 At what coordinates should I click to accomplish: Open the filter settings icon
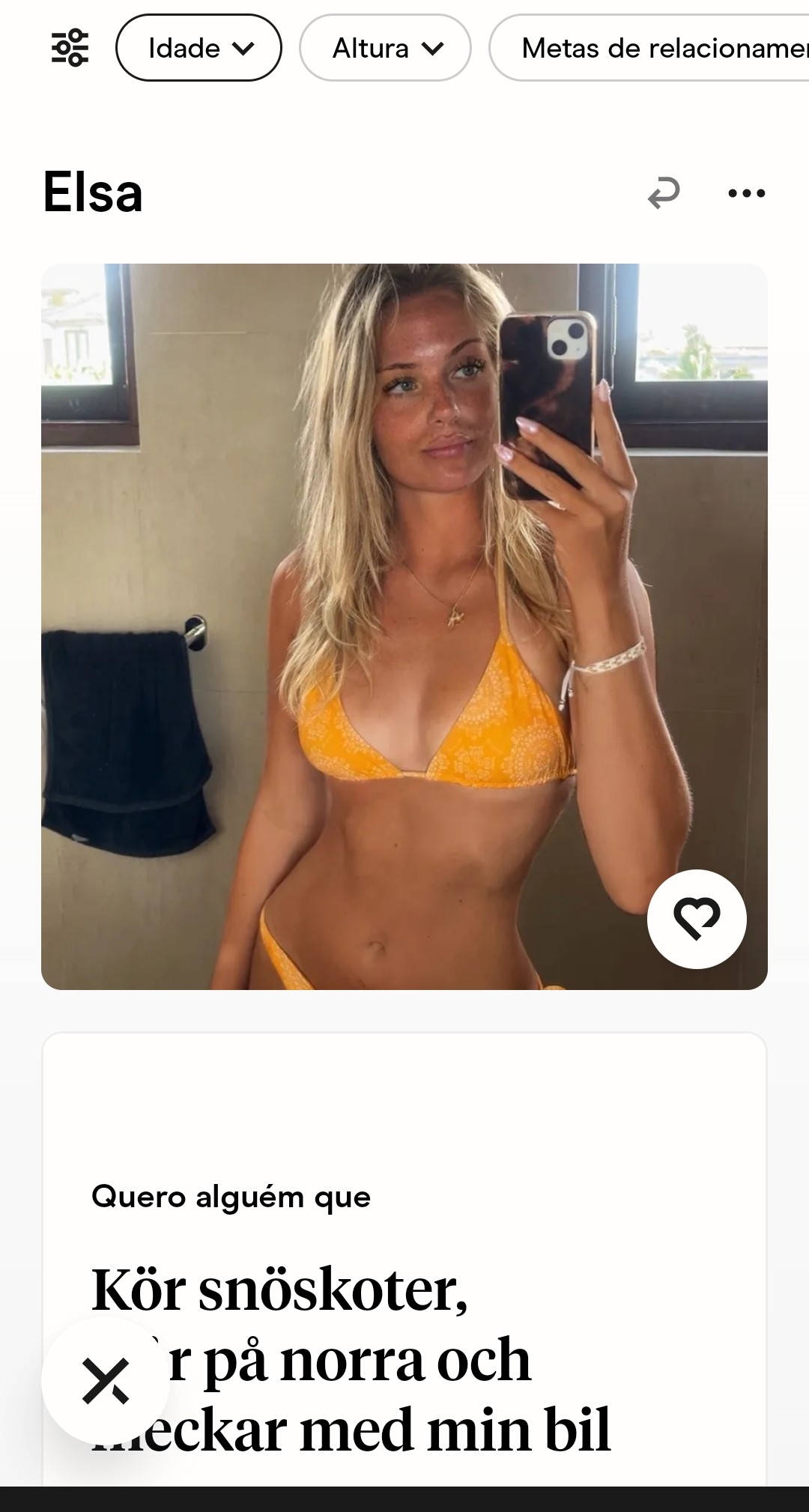(x=70, y=48)
